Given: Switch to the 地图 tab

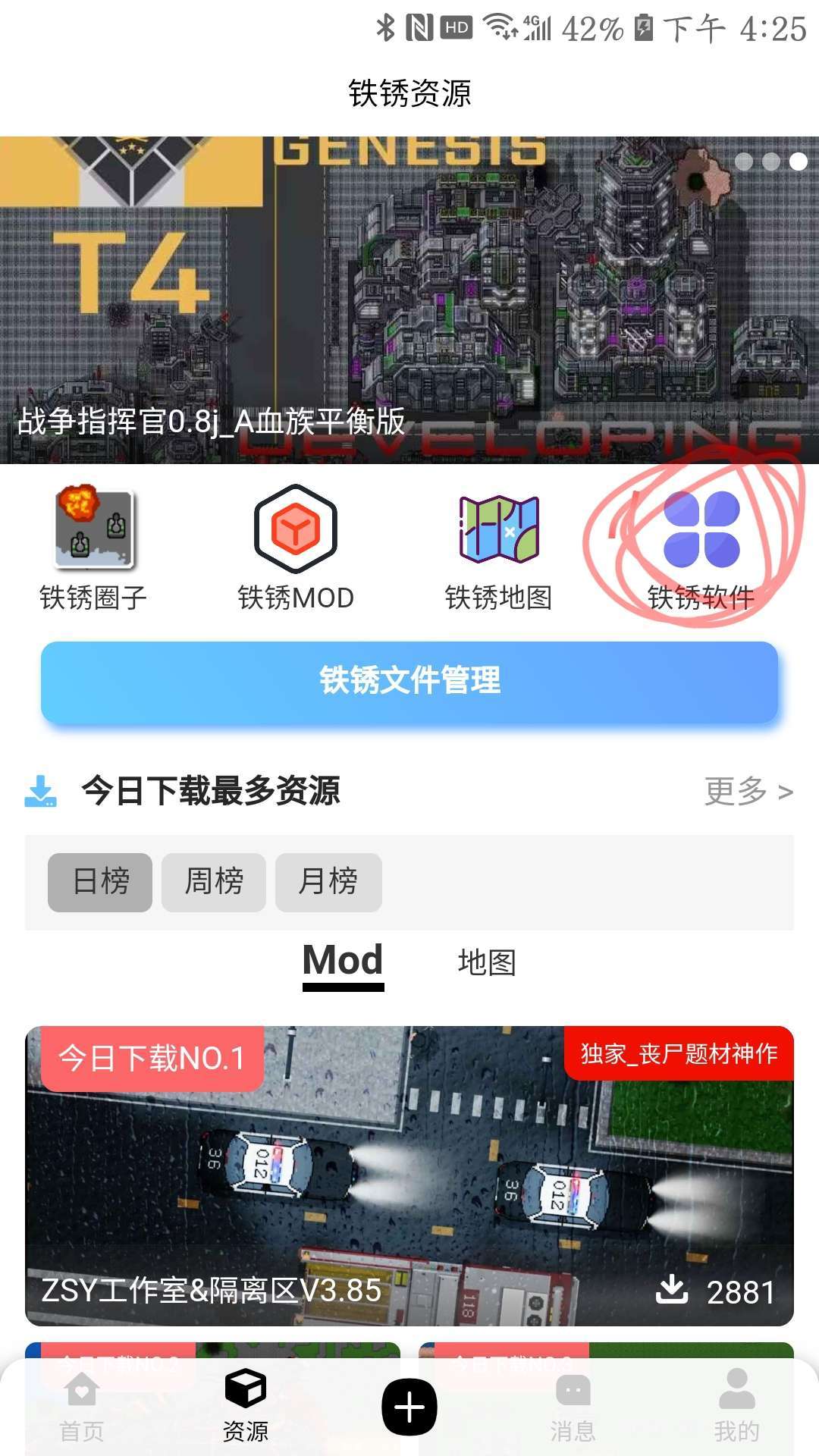Looking at the screenshot, I should pyautogui.click(x=487, y=963).
